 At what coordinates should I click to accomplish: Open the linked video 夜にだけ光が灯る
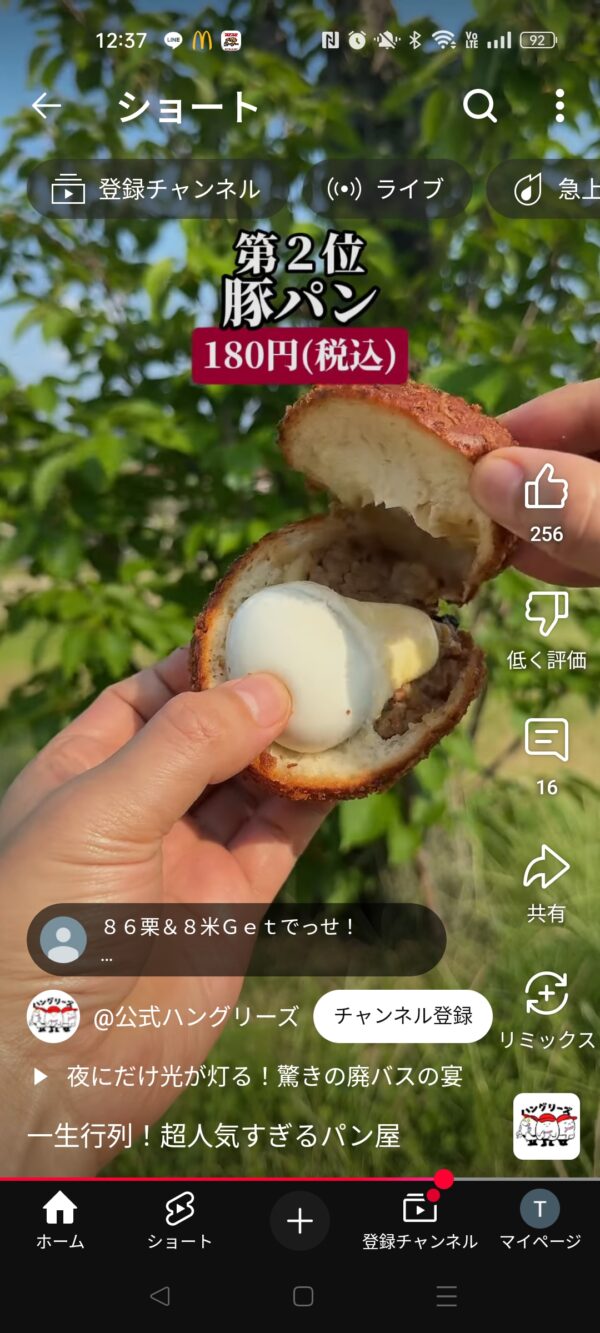click(250, 1076)
